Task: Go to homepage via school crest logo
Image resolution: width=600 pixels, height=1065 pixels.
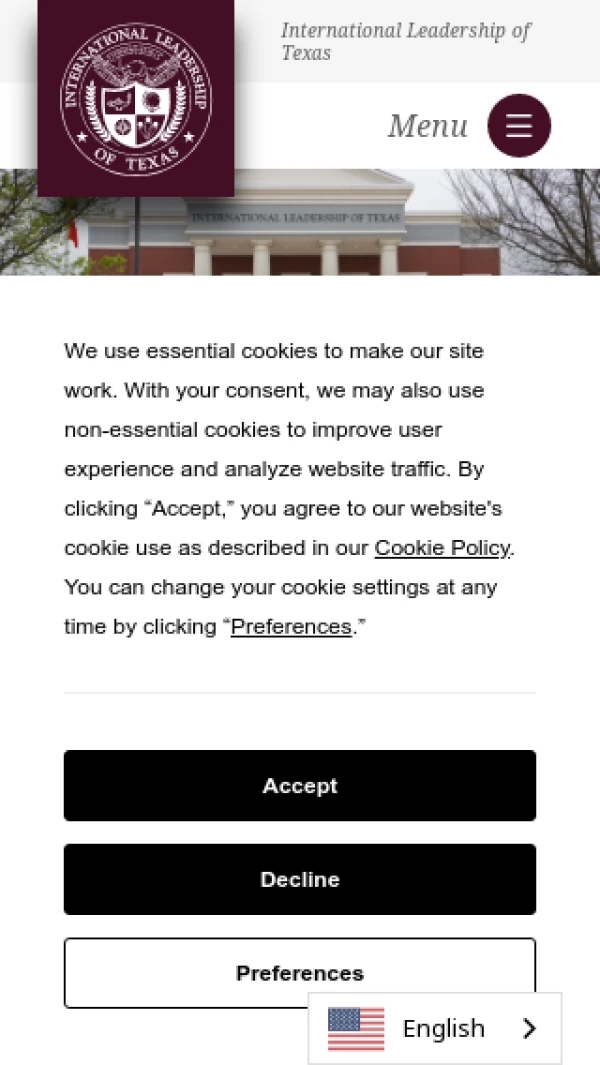Action: point(136,98)
